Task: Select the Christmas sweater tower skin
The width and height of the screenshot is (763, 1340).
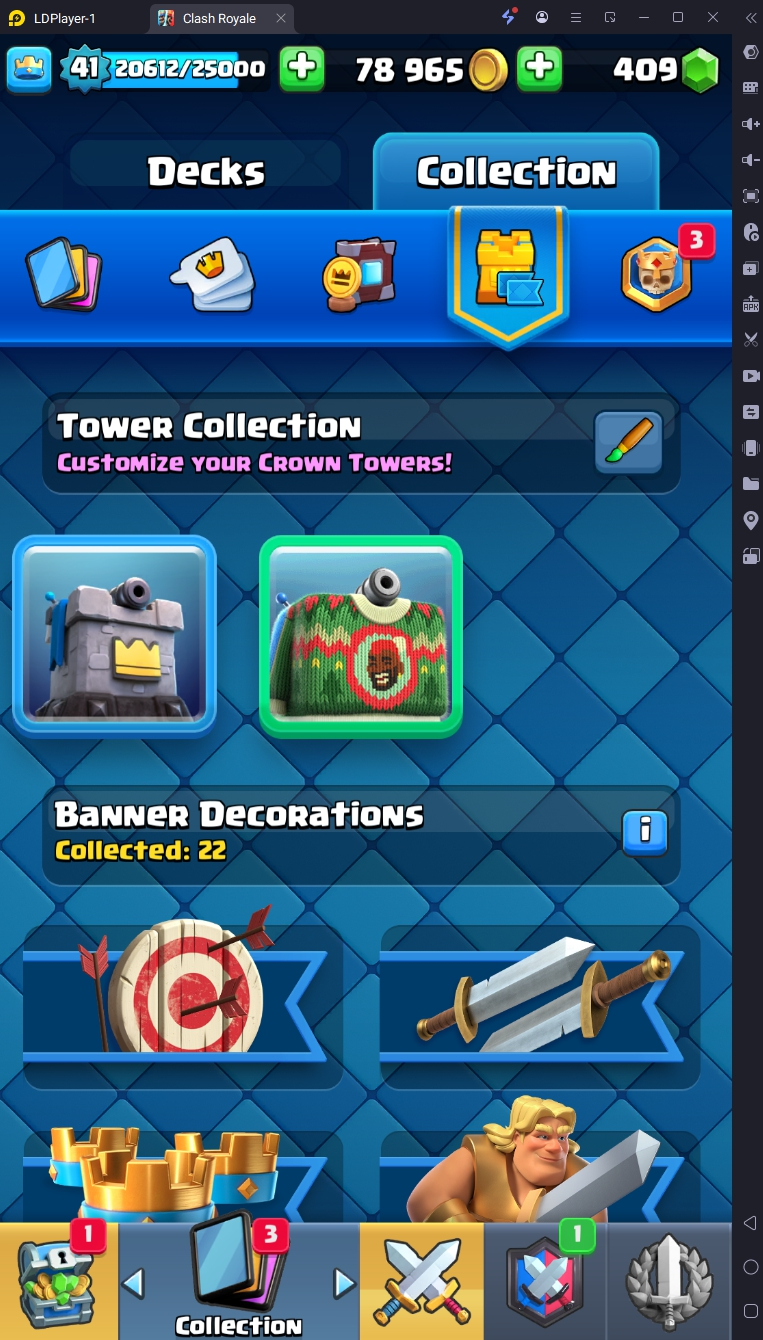Action: click(361, 636)
